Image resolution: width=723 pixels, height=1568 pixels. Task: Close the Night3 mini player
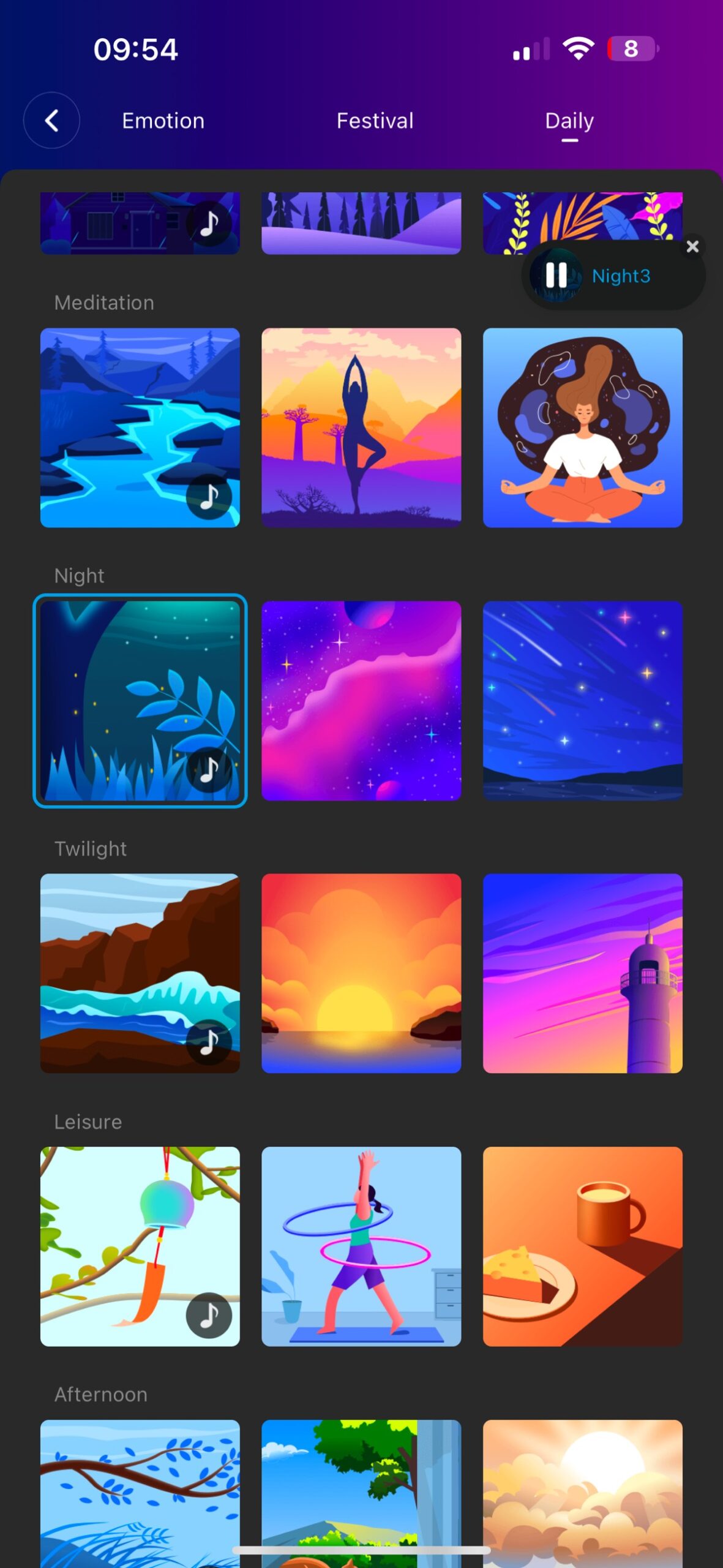click(x=692, y=246)
